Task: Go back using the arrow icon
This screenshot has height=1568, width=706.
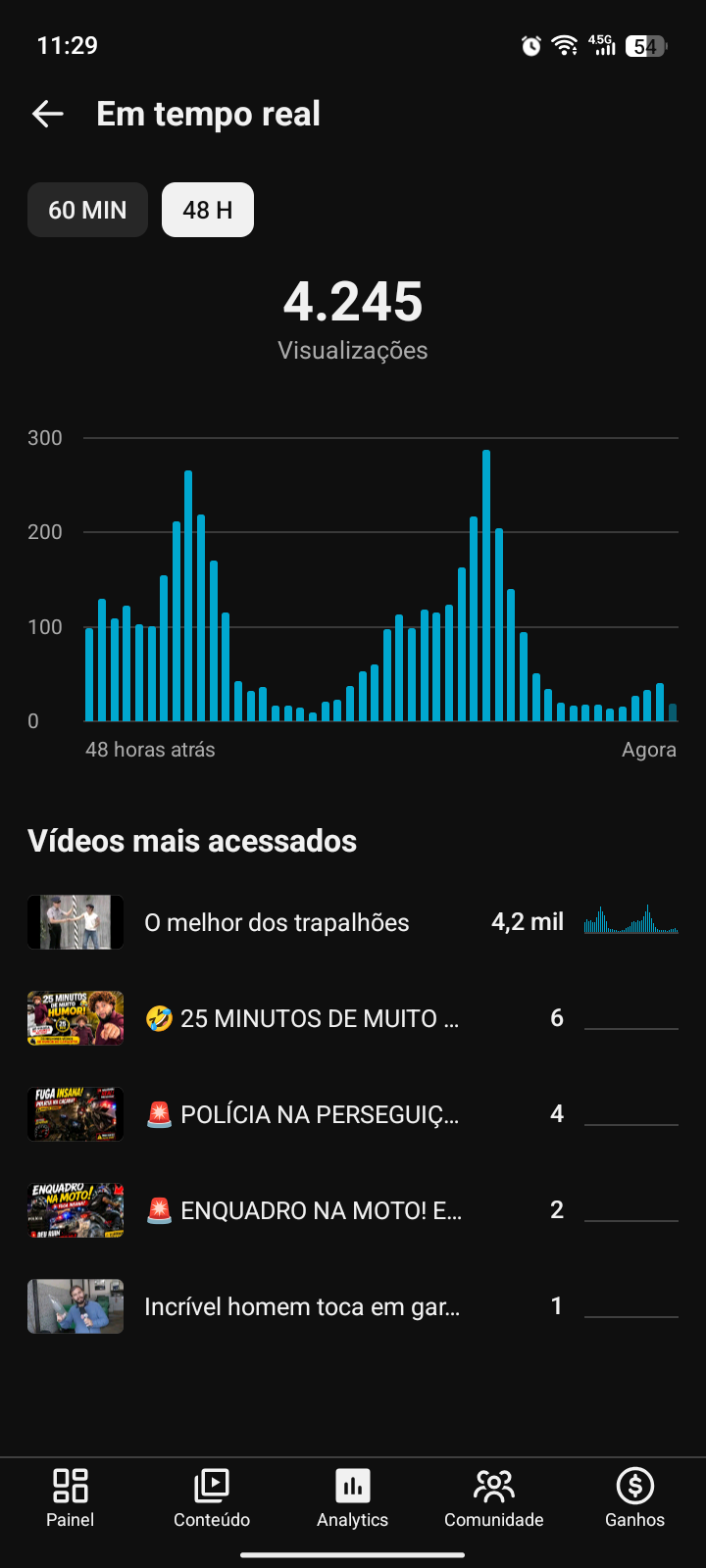Action: click(x=48, y=114)
